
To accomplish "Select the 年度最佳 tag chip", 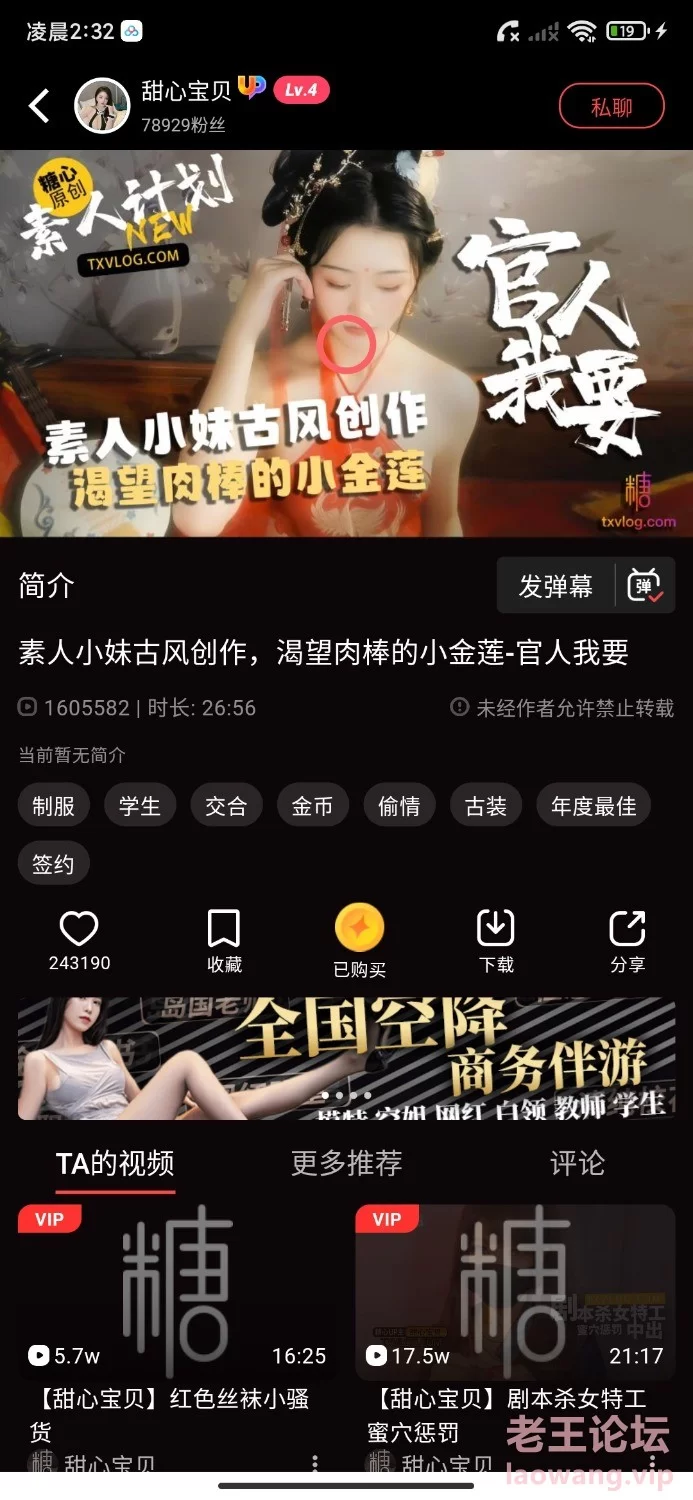I will [x=593, y=806].
